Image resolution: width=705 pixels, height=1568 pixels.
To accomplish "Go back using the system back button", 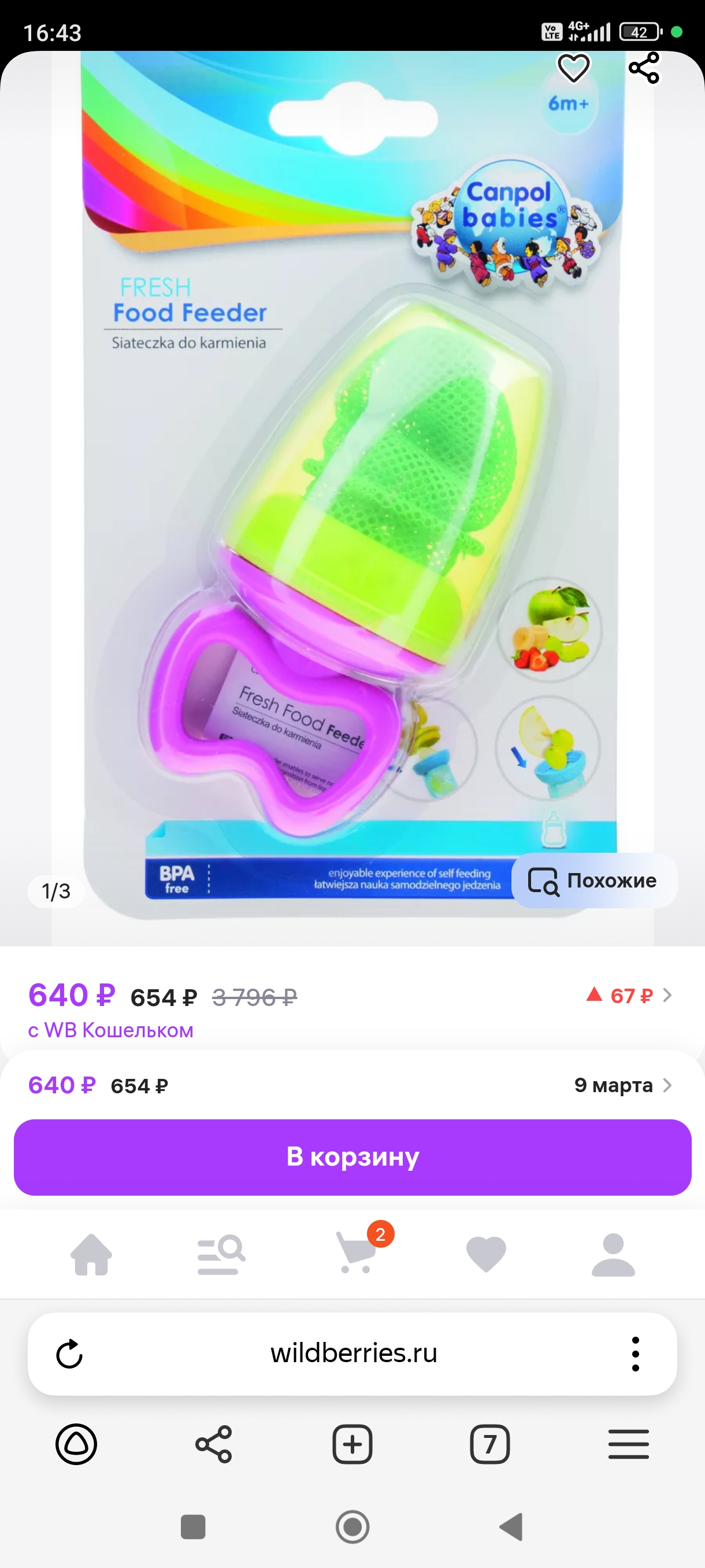I will [511, 1526].
